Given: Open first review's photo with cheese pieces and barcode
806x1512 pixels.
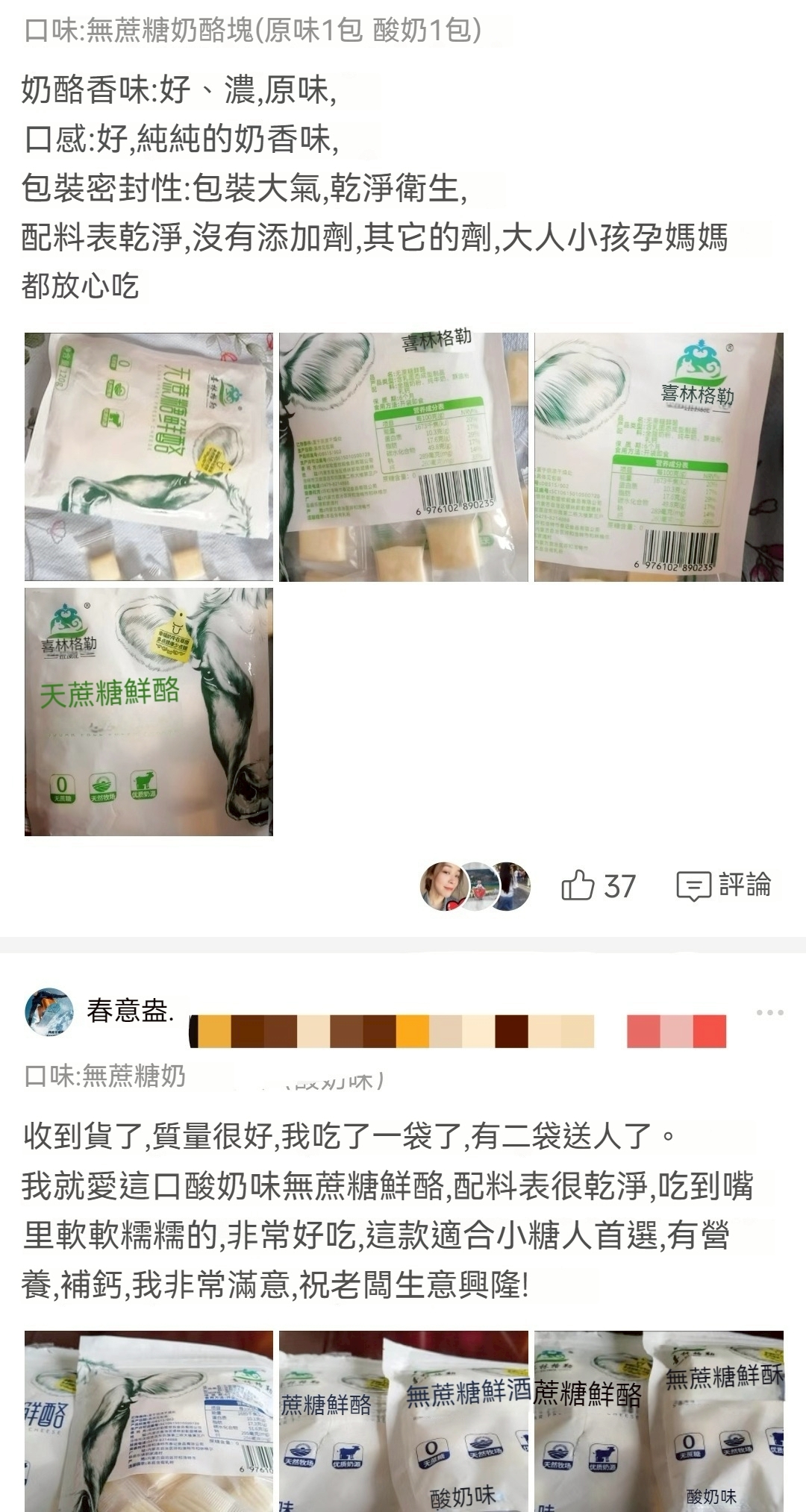Looking at the screenshot, I should [404, 457].
